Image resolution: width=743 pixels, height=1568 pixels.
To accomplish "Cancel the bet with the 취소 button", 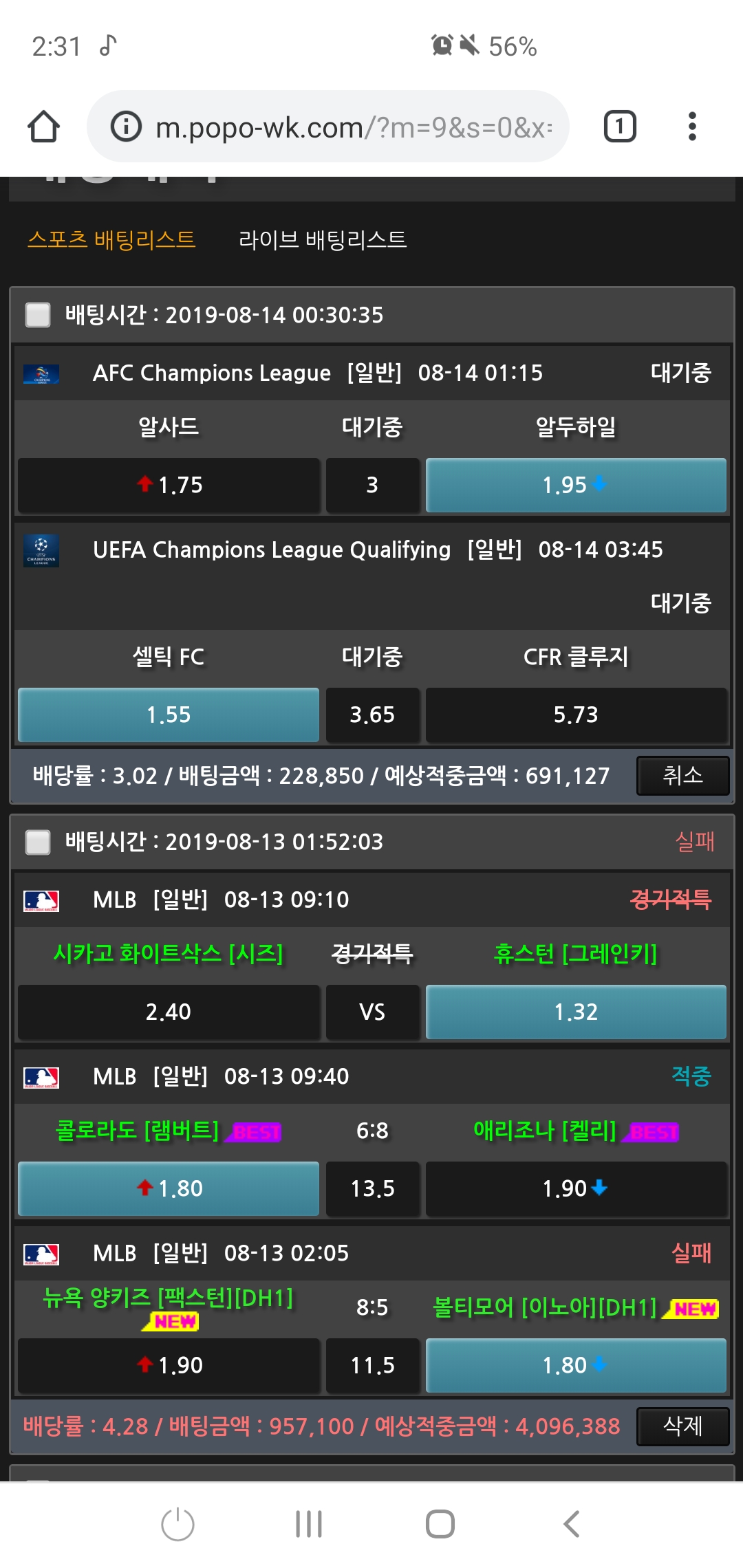I will pyautogui.click(x=682, y=776).
